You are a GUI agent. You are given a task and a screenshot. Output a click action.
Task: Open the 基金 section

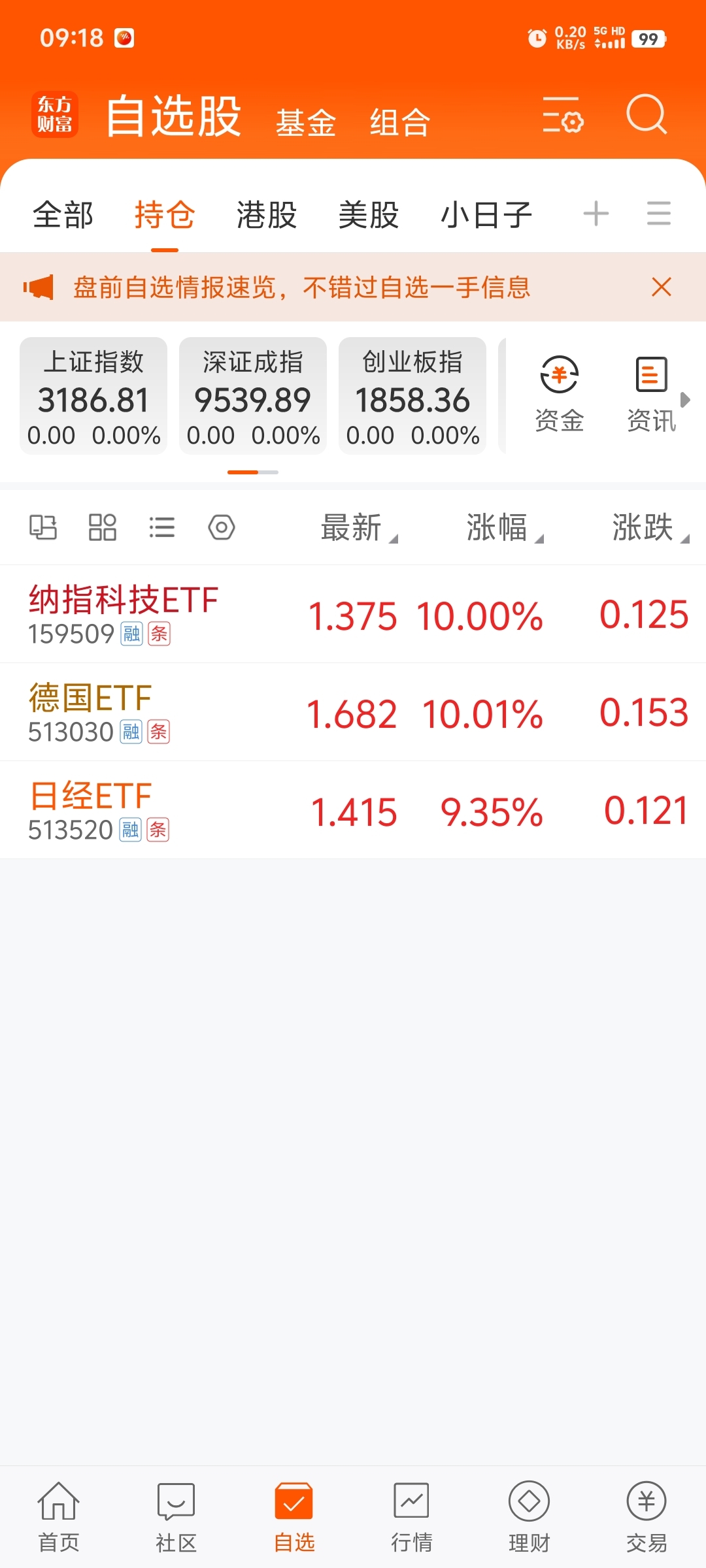coord(306,123)
